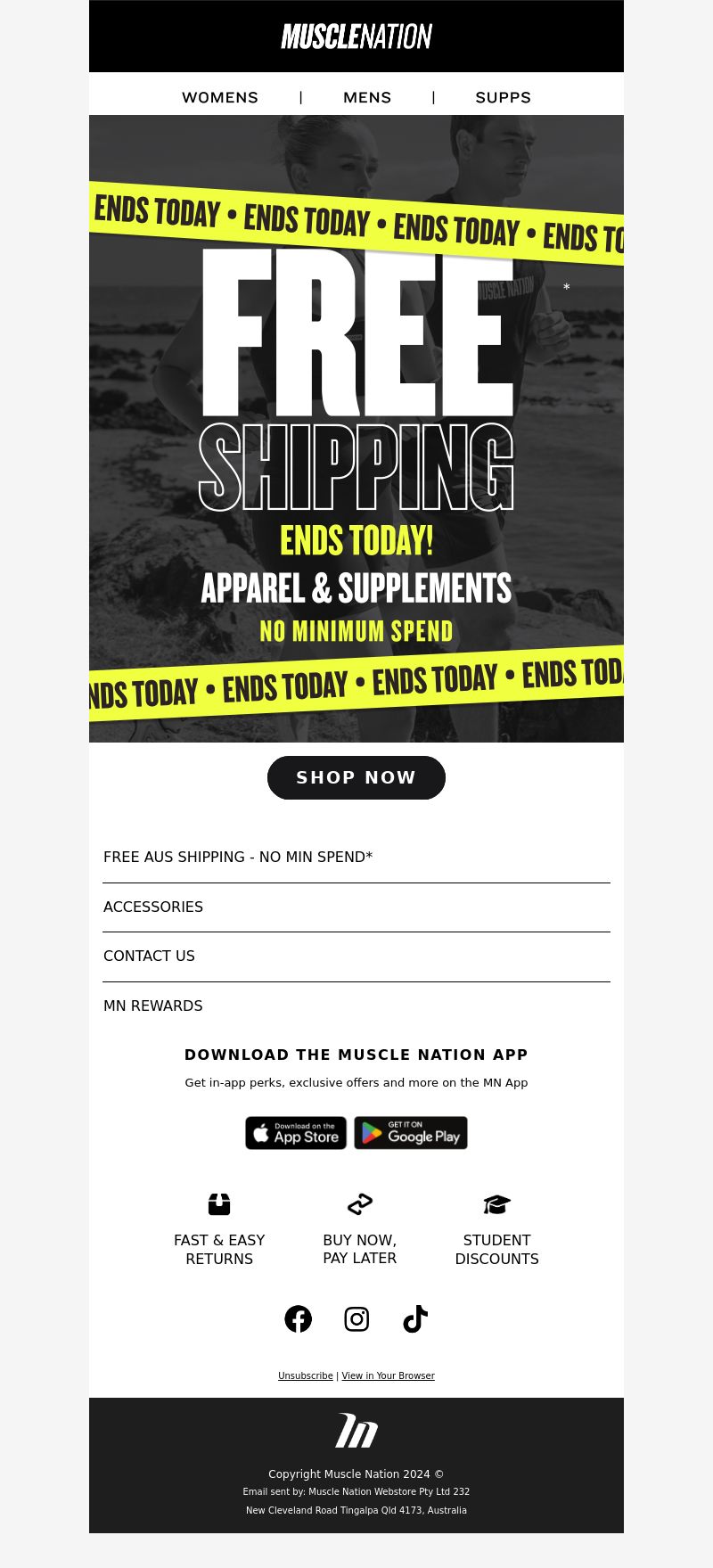View this email in your browser
This screenshot has height=1568, width=713.
tap(389, 1375)
